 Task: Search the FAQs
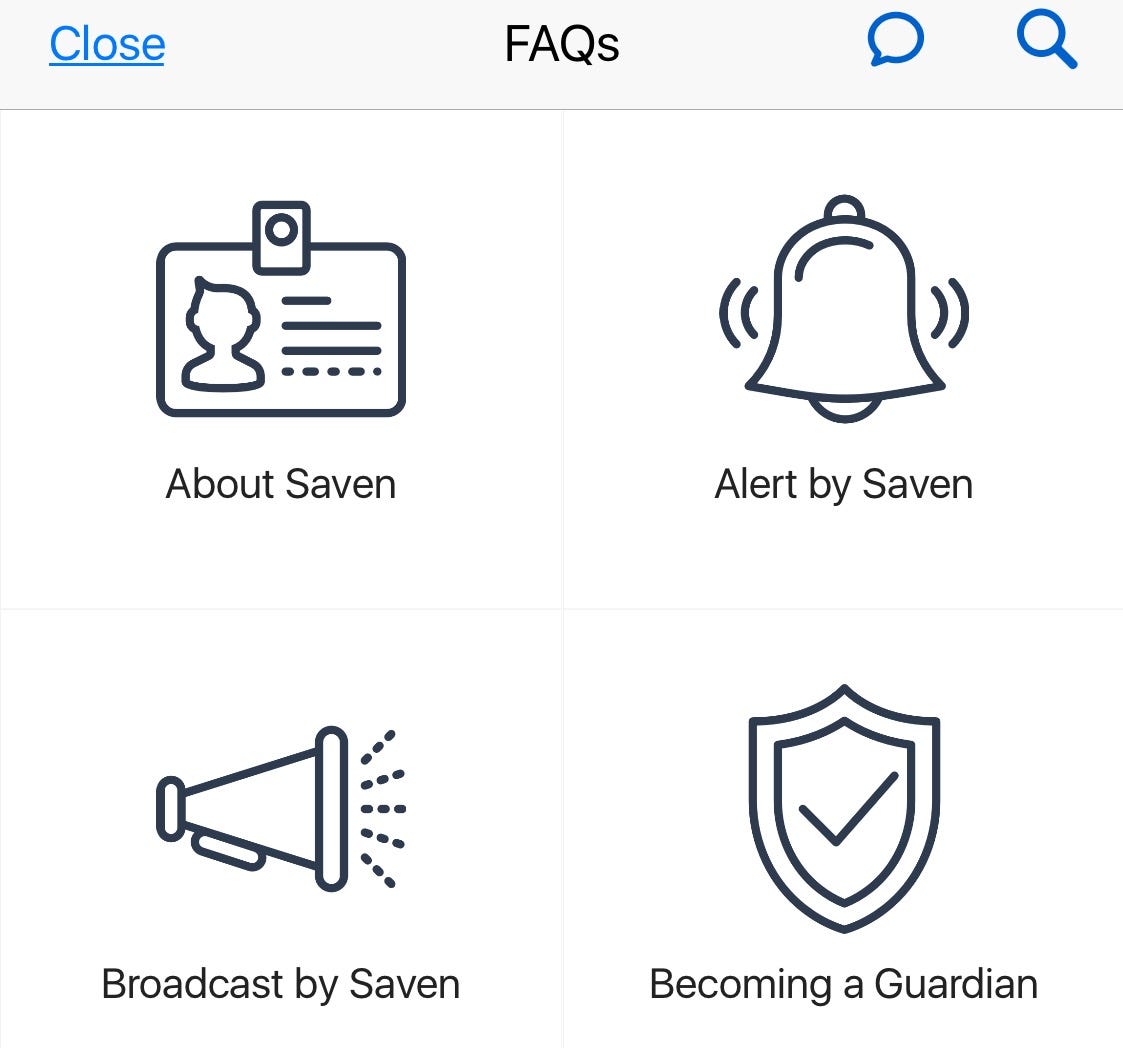tap(1046, 44)
